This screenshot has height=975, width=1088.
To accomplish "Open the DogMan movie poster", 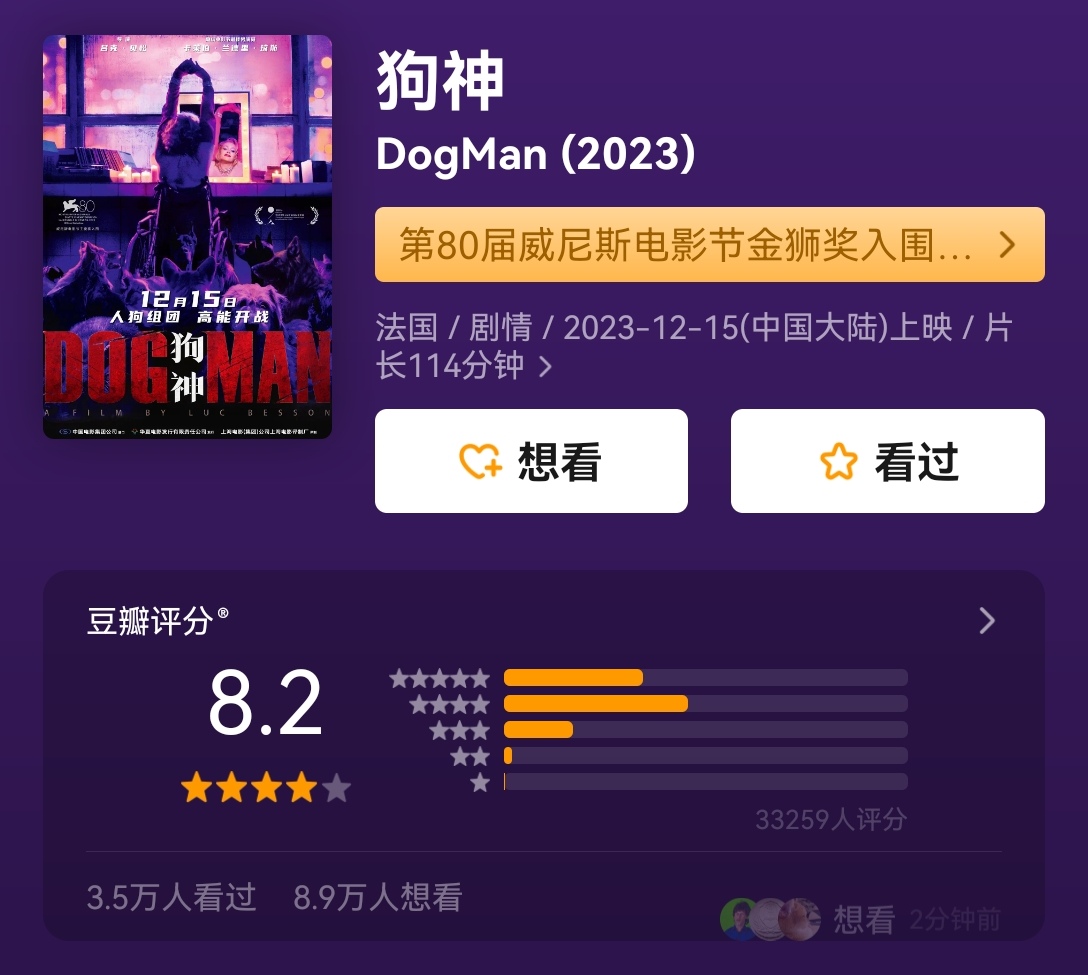I will pyautogui.click(x=187, y=237).
